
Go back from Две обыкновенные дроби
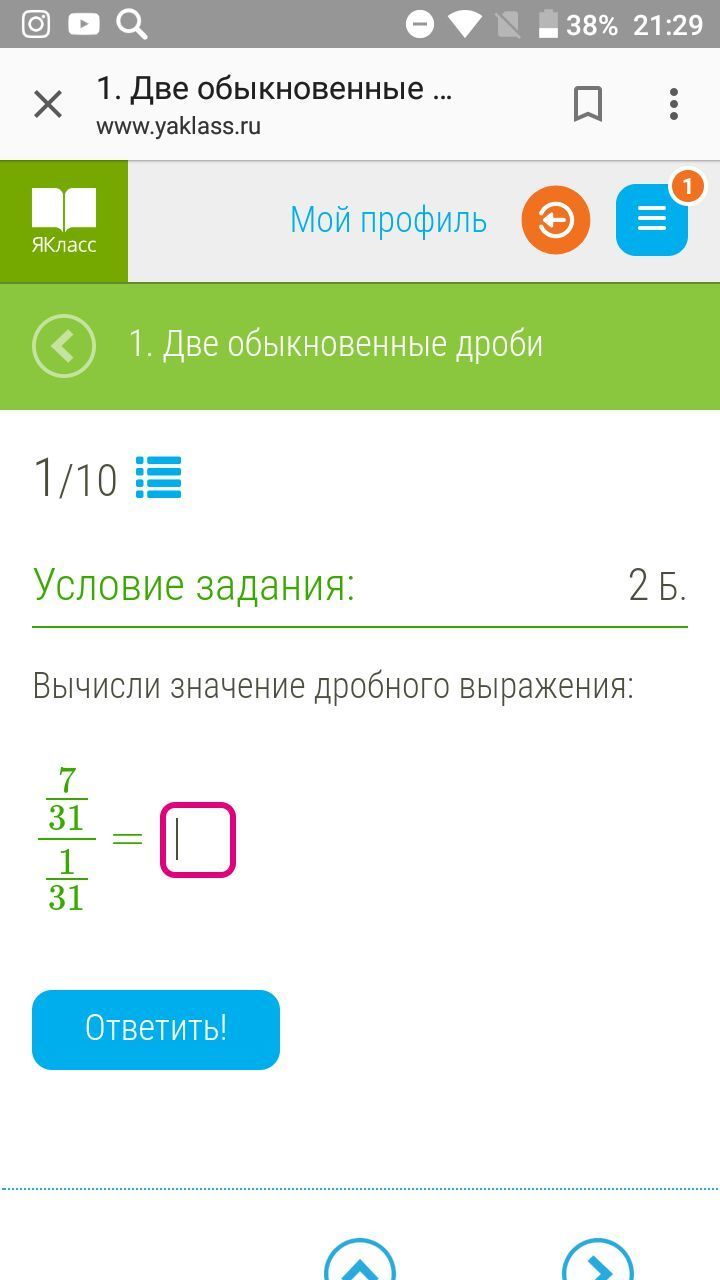coord(64,346)
